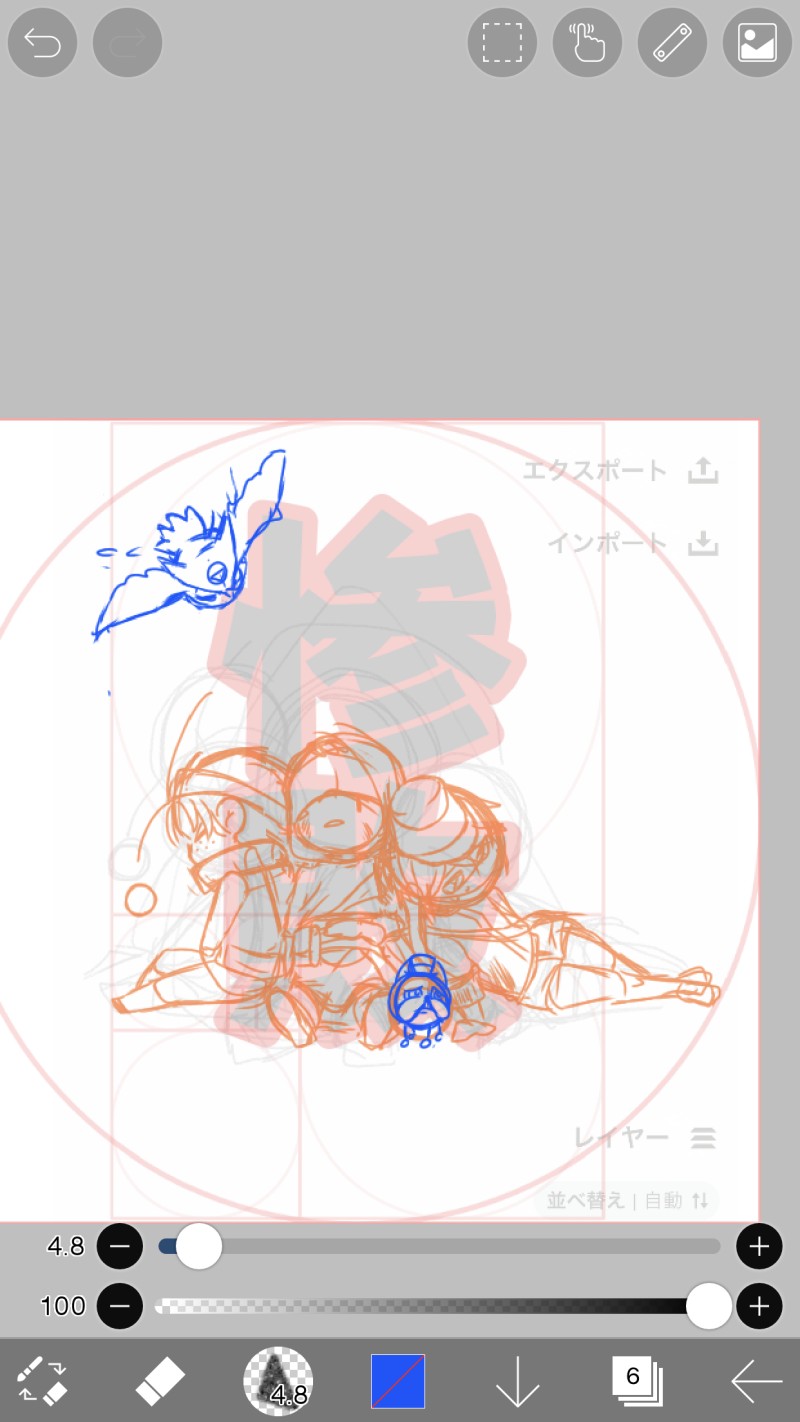Open the ruler tool
This screenshot has height=1422, width=800.
pos(672,43)
